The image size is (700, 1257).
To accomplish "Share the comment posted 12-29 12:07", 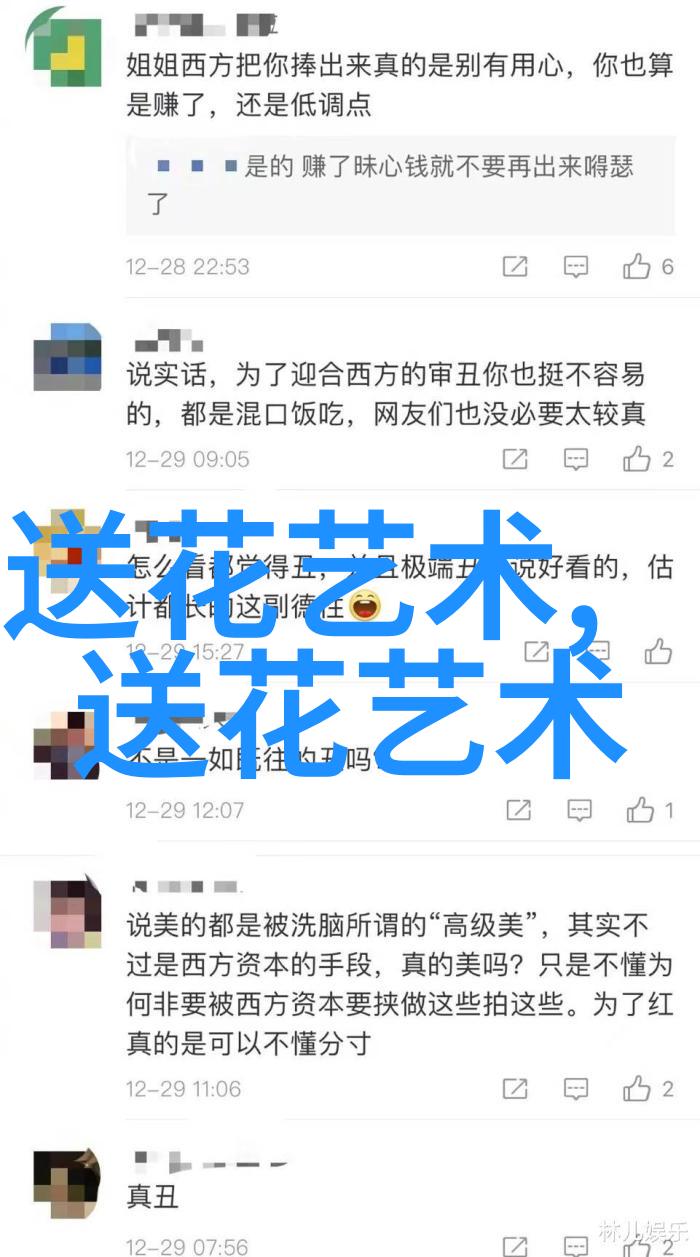I will [x=518, y=810].
